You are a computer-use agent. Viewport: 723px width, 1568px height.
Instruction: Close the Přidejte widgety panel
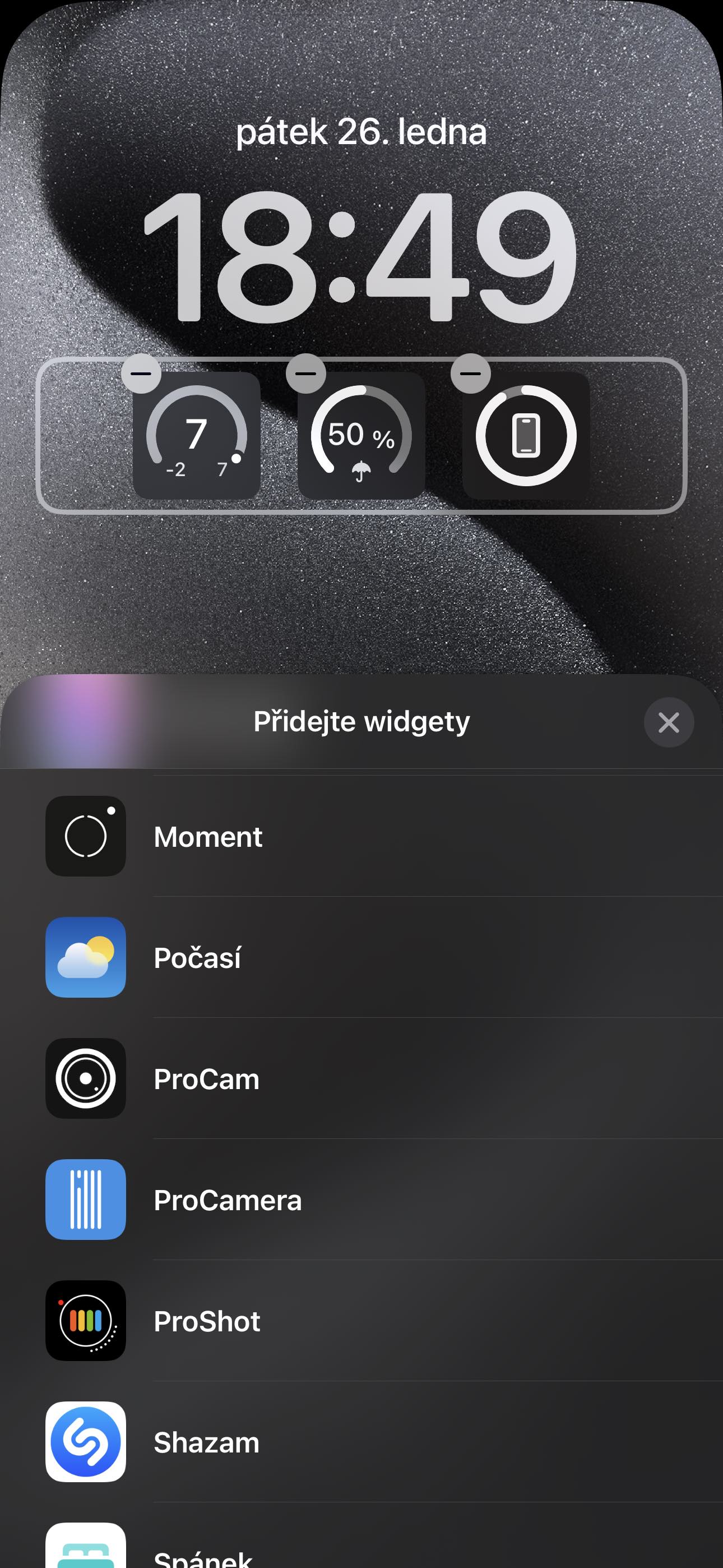[x=668, y=722]
